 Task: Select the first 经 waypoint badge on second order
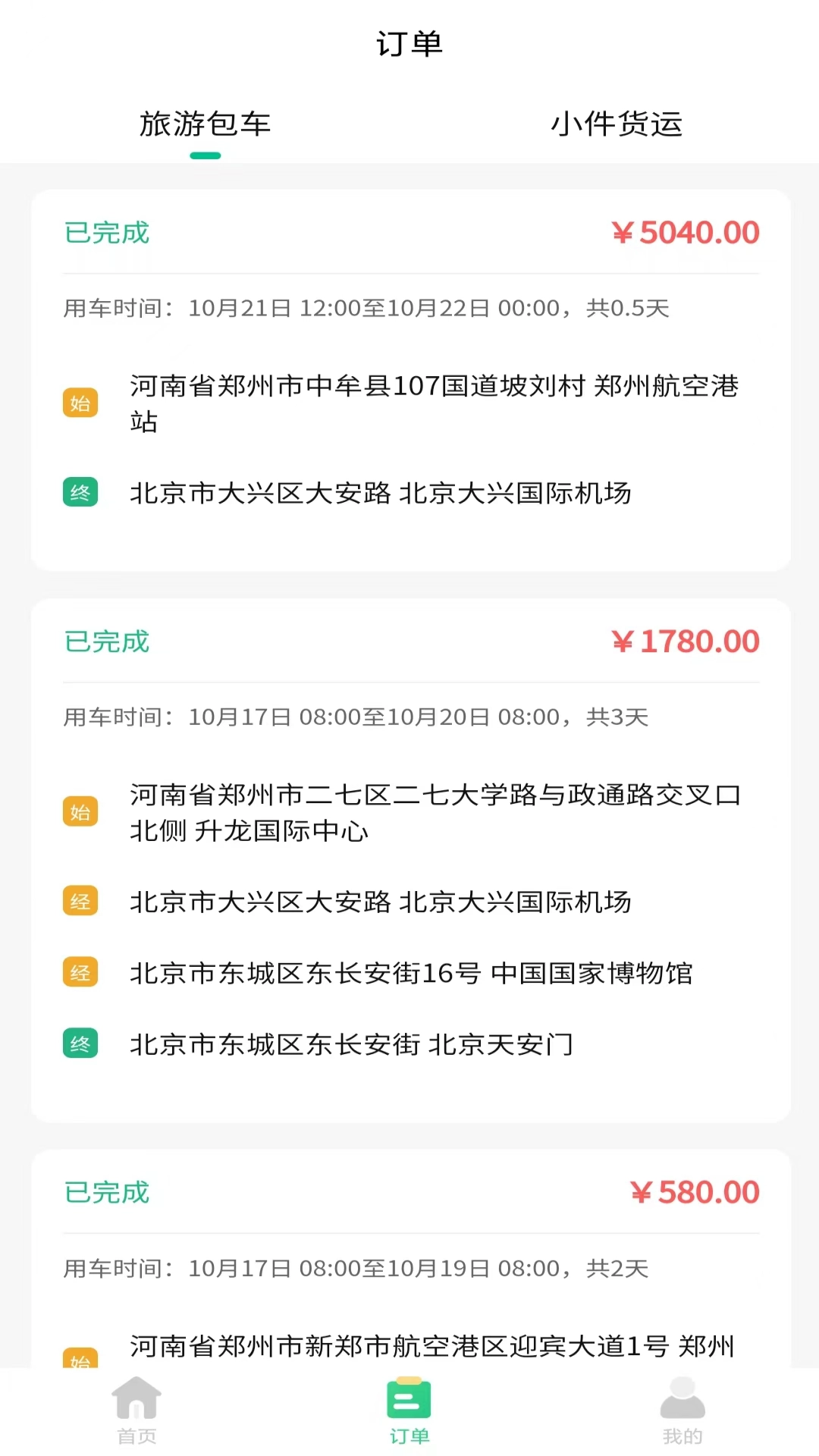(80, 902)
